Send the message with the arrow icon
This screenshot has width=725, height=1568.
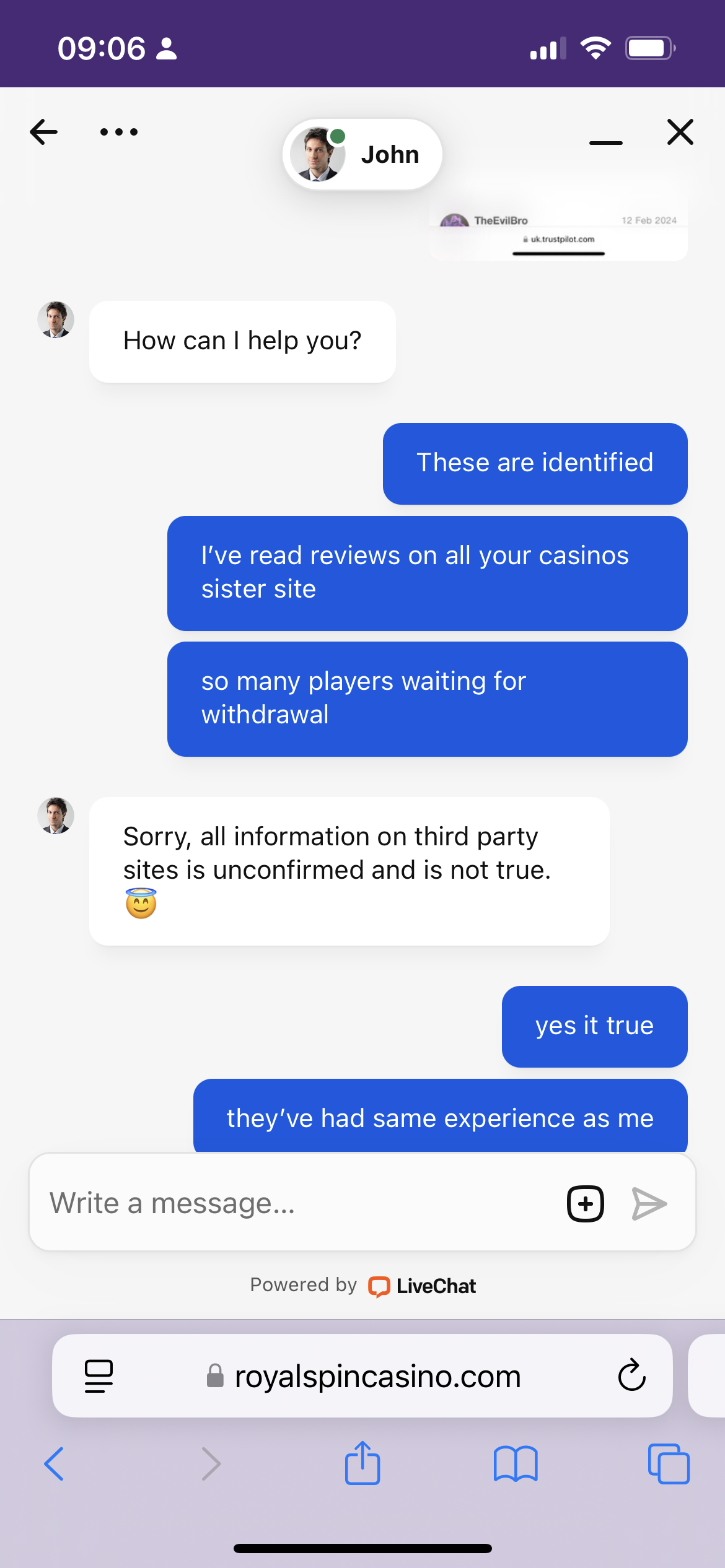coord(649,1204)
